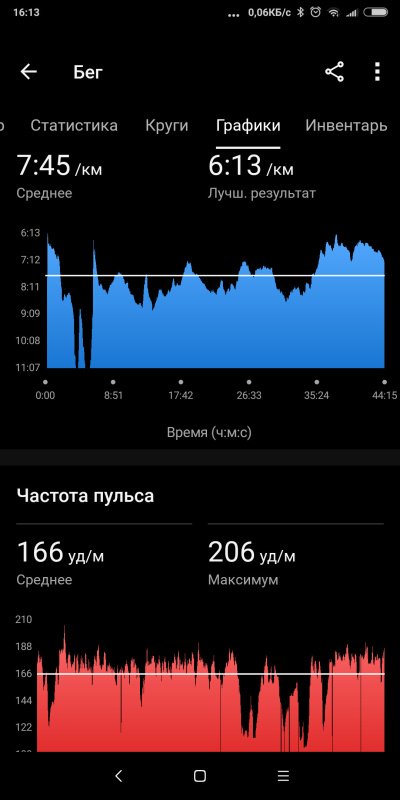Switch to the Статистика tab
400x800 pixels.
[74, 126]
